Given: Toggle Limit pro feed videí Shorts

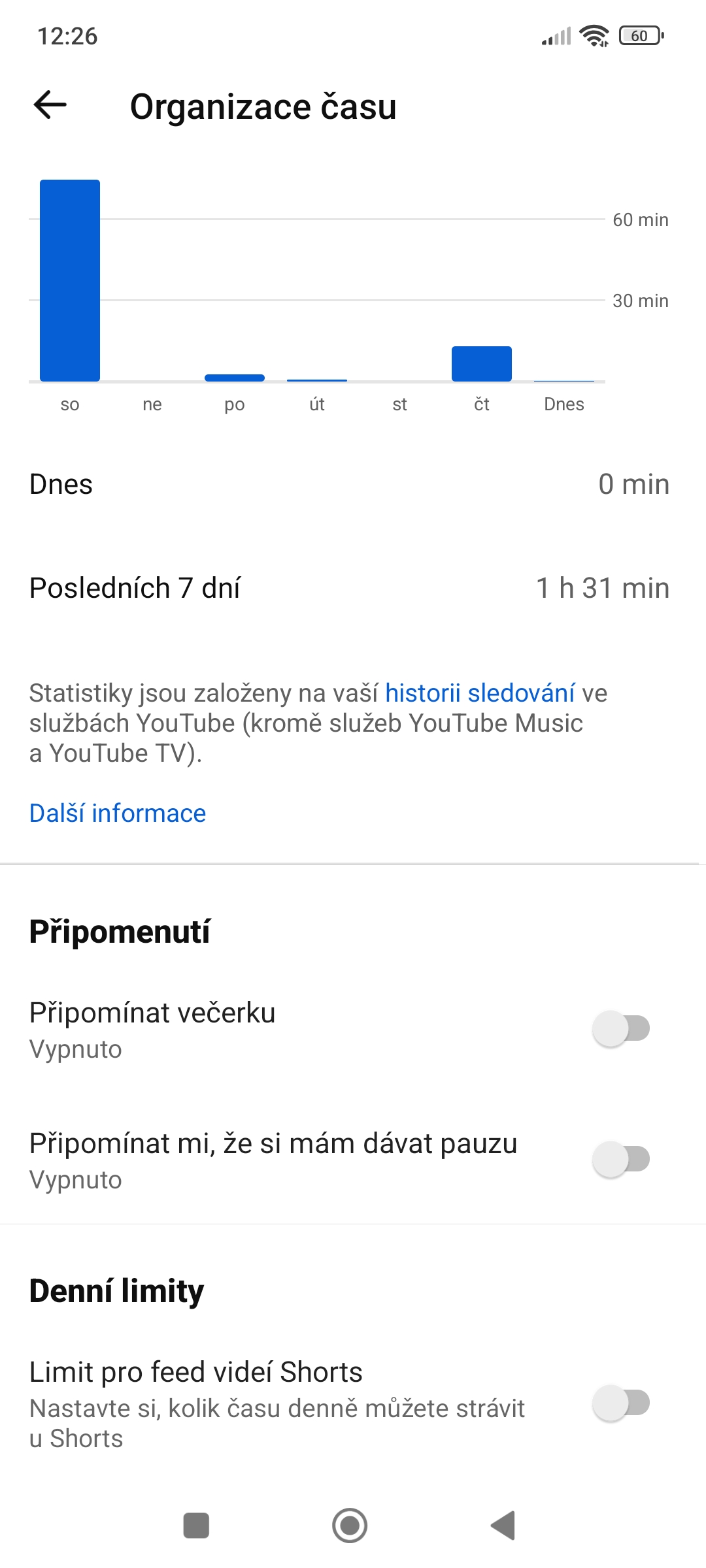Looking at the screenshot, I should 620,1402.
